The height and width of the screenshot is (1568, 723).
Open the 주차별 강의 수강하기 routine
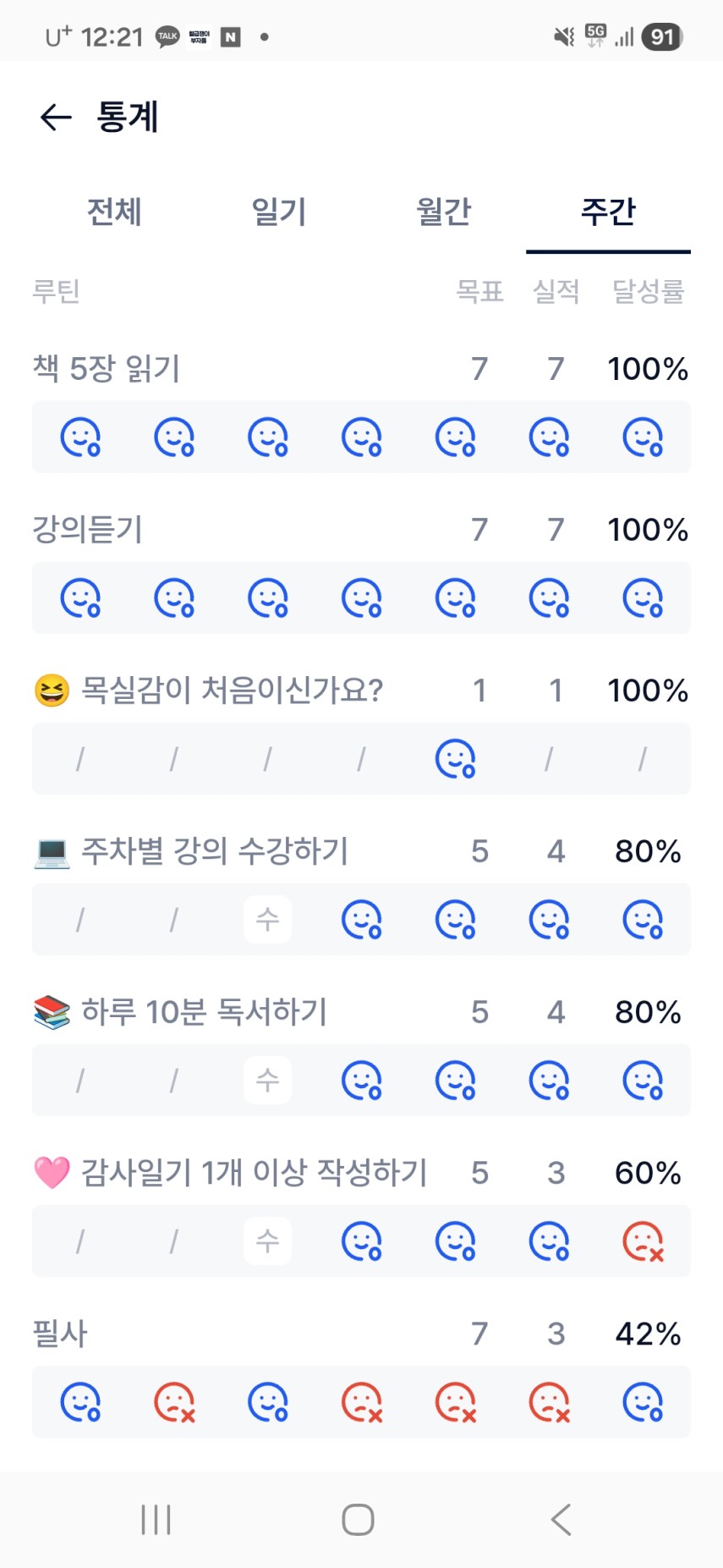(x=214, y=851)
